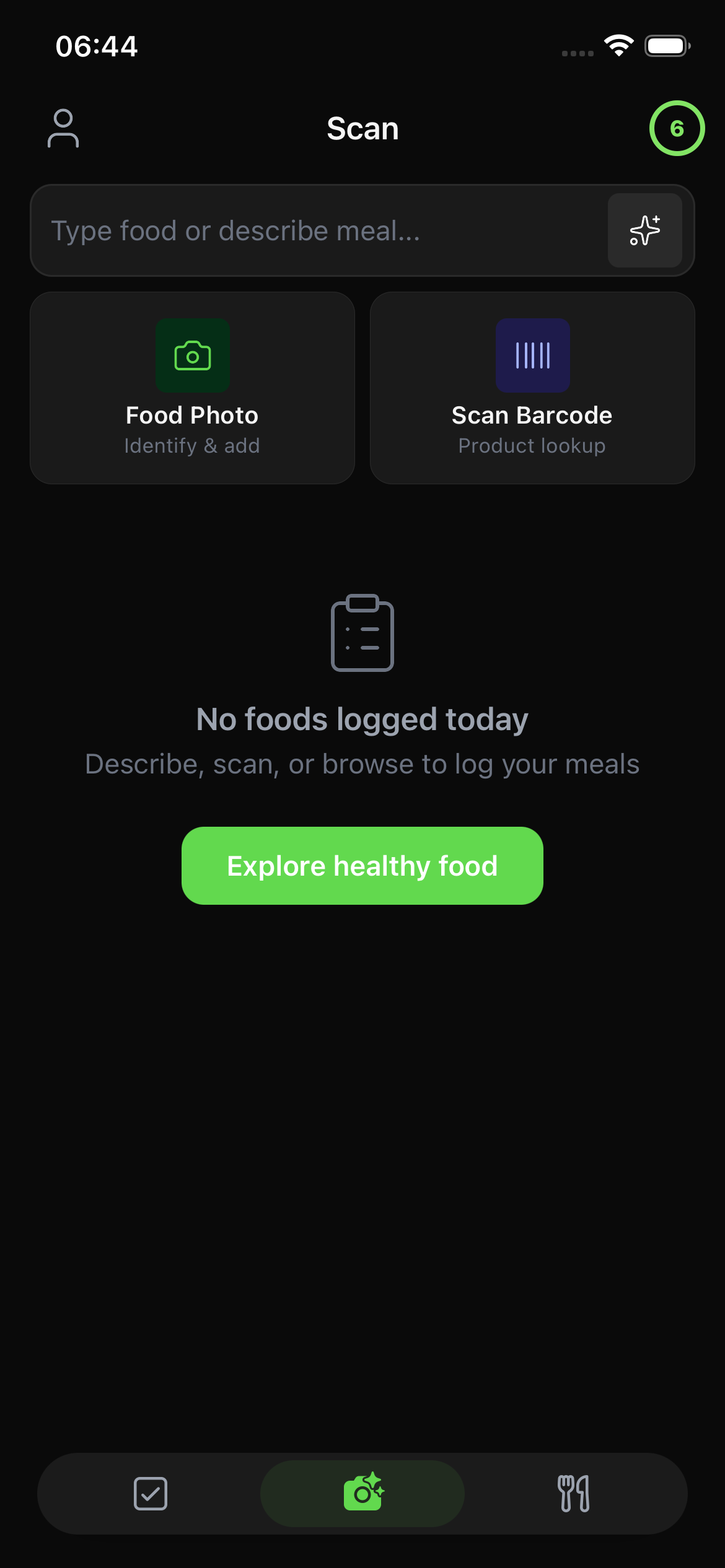Select the camera icon on Food Photo card
Screen dimensions: 725x1568
click(x=192, y=355)
